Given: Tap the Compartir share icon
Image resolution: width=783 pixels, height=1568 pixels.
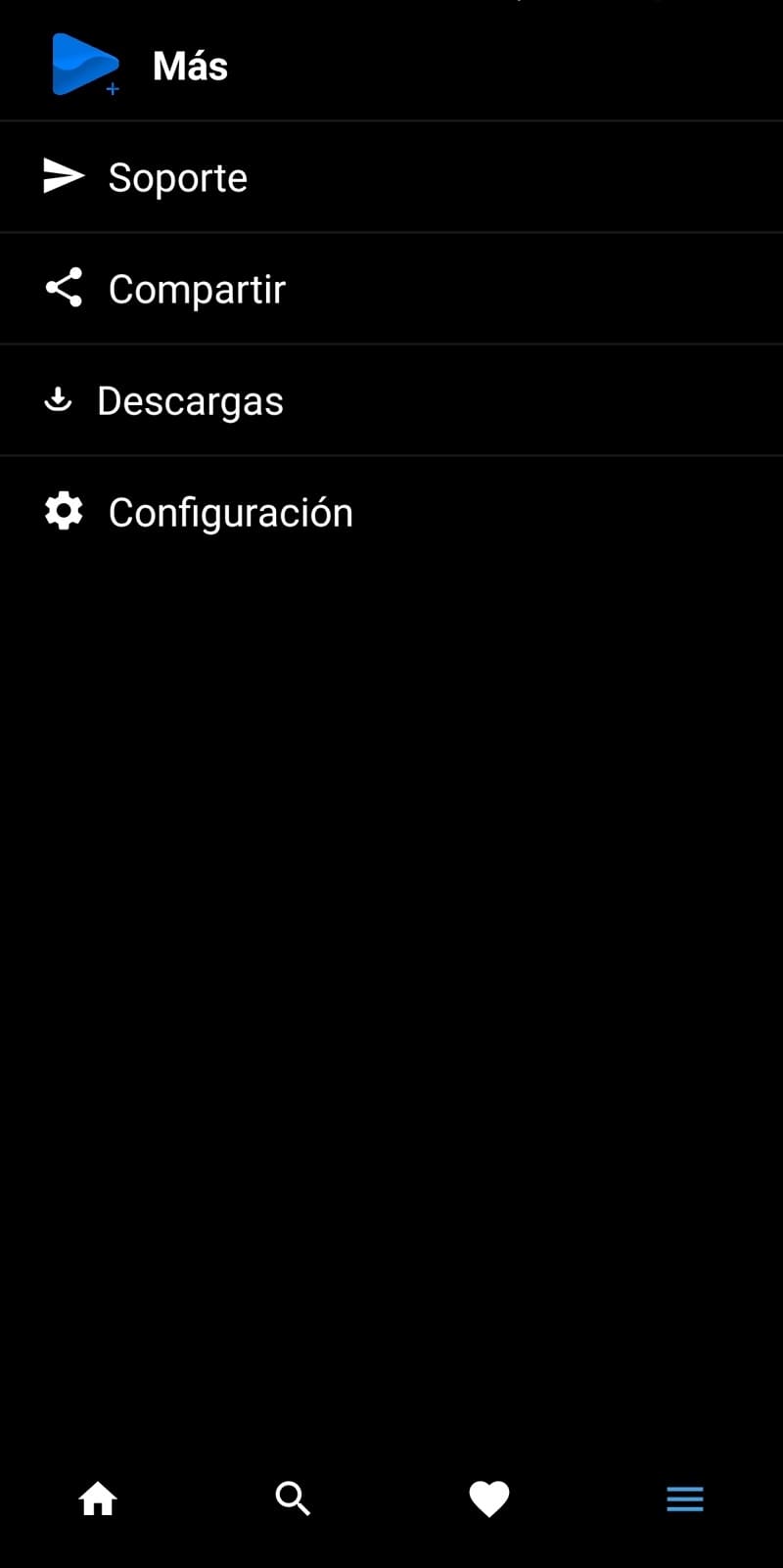Looking at the screenshot, I should [62, 288].
